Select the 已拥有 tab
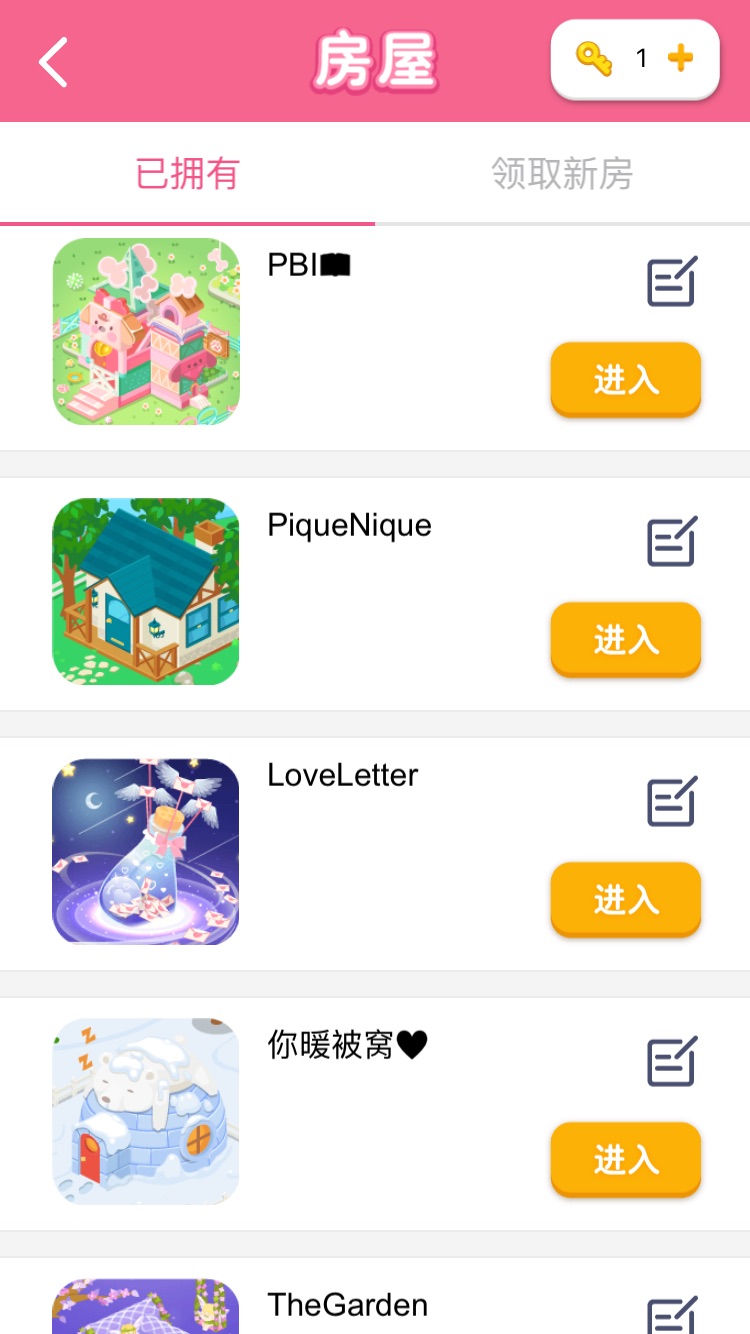The image size is (750, 1334). pyautogui.click(x=187, y=174)
